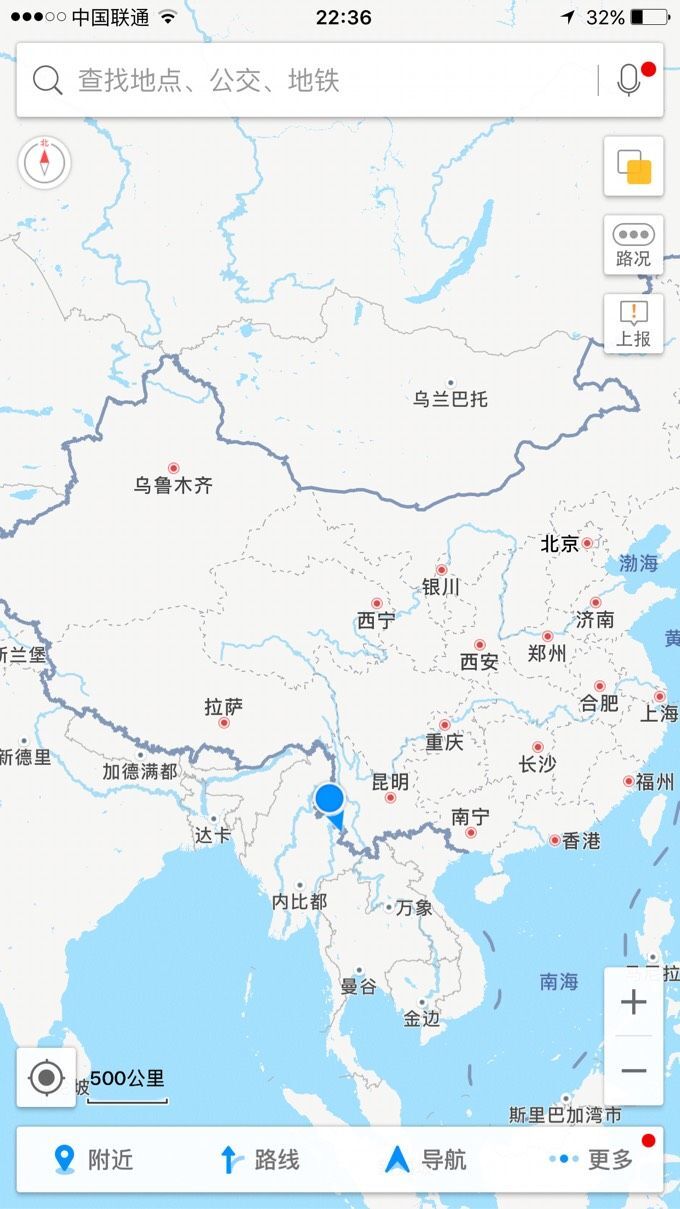Recenter map on my current location
The image size is (680, 1209).
(x=46, y=1078)
